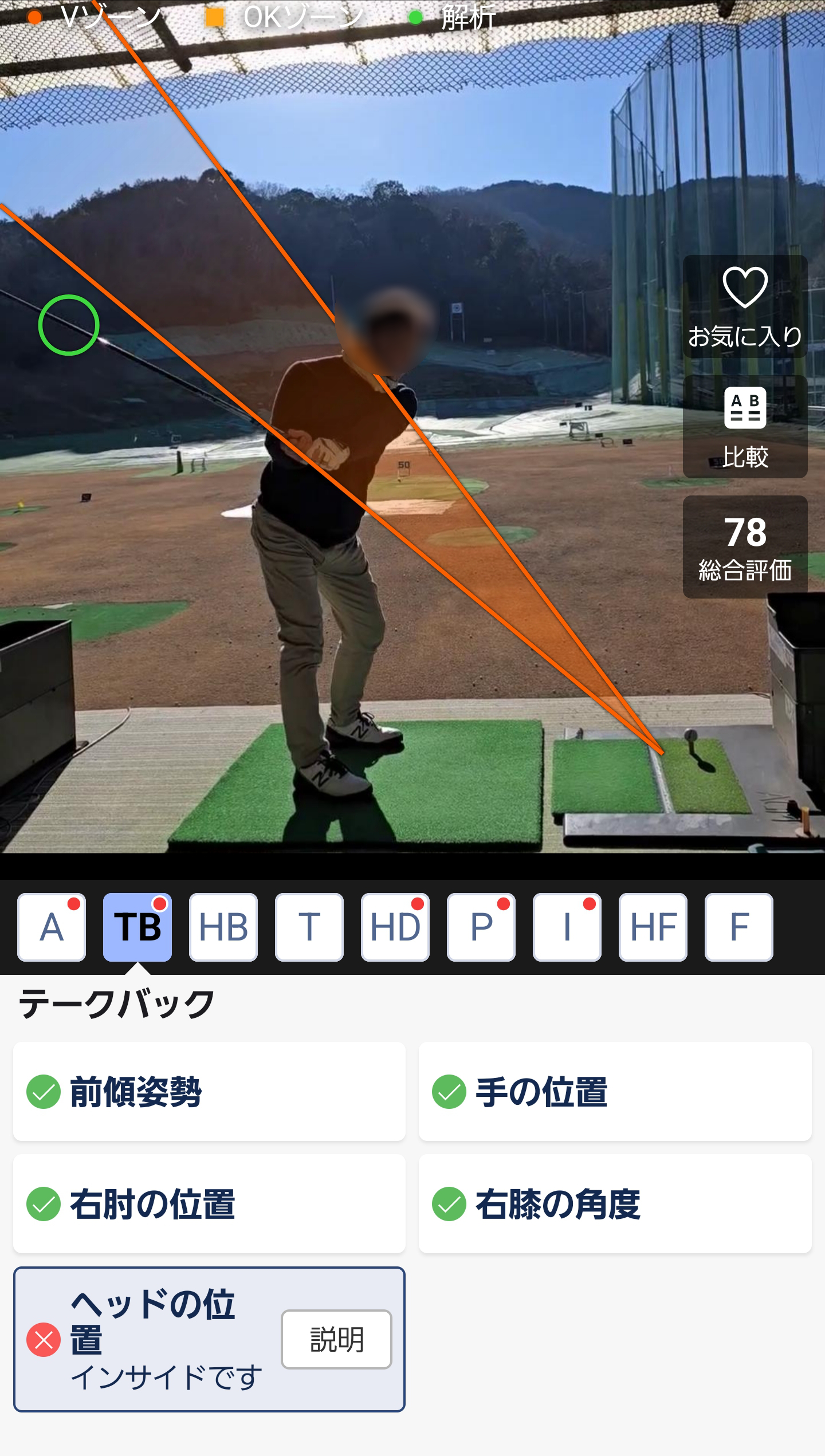Tap 説明 for head position explanation
This screenshot has width=825, height=1456.
point(336,1340)
